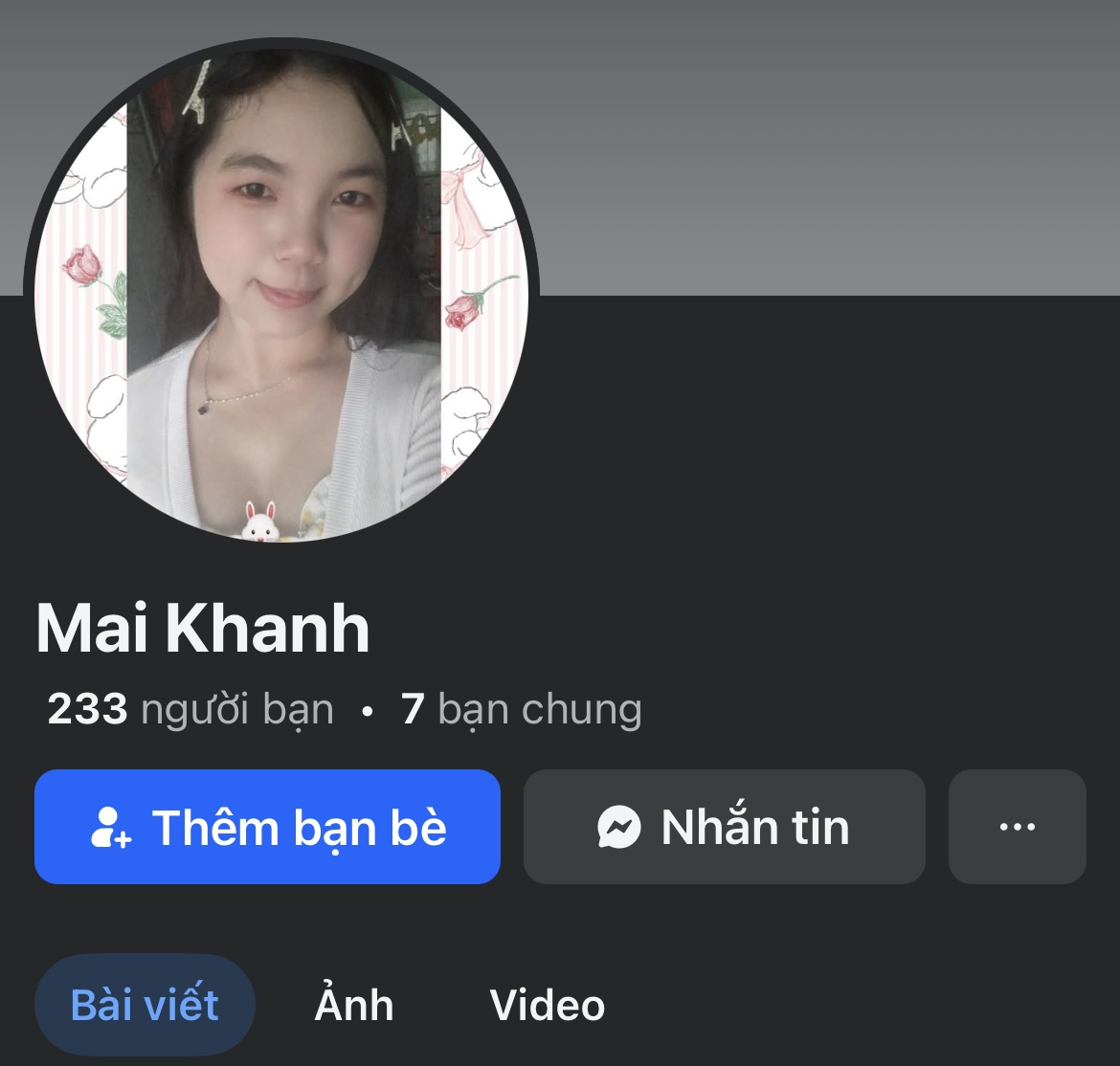The image size is (1120, 1066).
Task: Open the three-dot more options button
Action: coord(1017,827)
